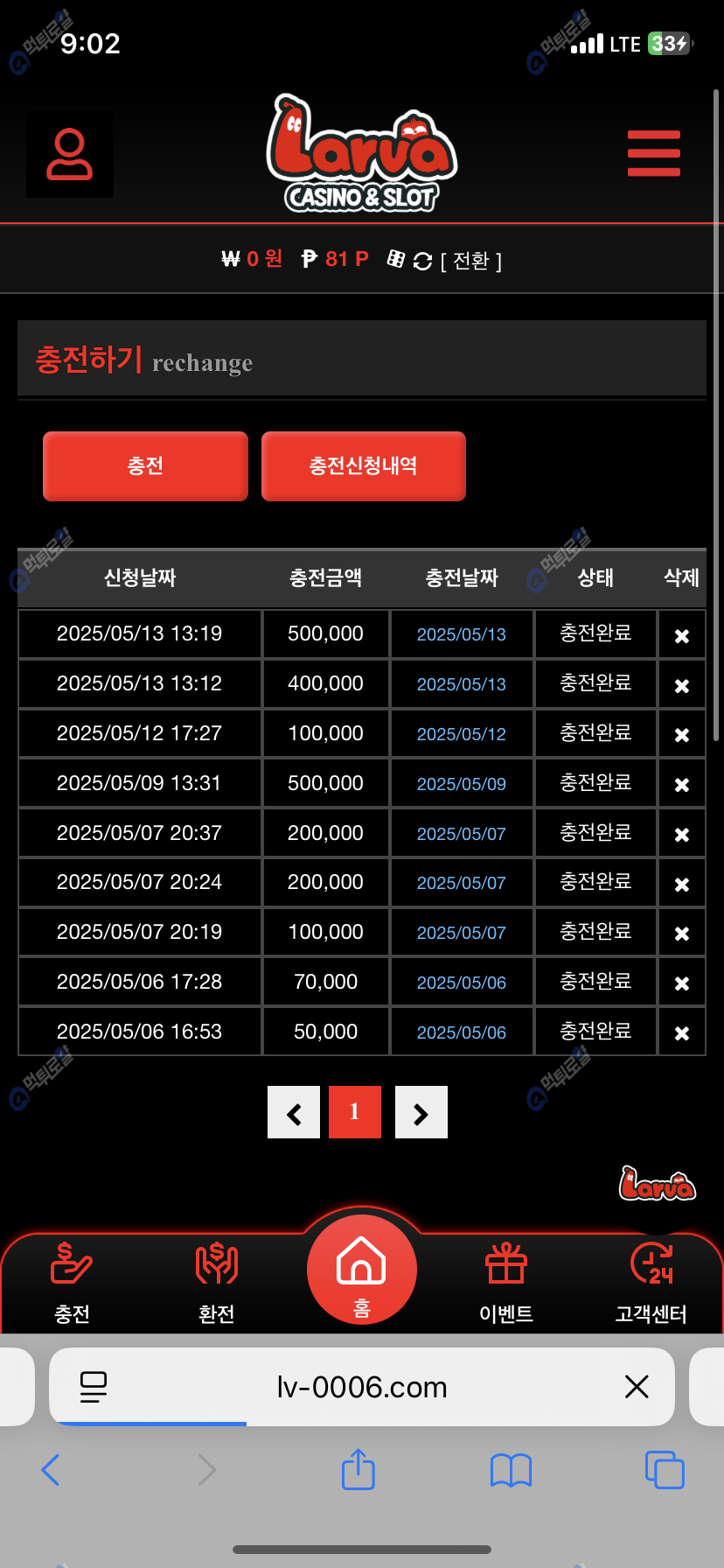Go to previous page of records

(x=294, y=1113)
